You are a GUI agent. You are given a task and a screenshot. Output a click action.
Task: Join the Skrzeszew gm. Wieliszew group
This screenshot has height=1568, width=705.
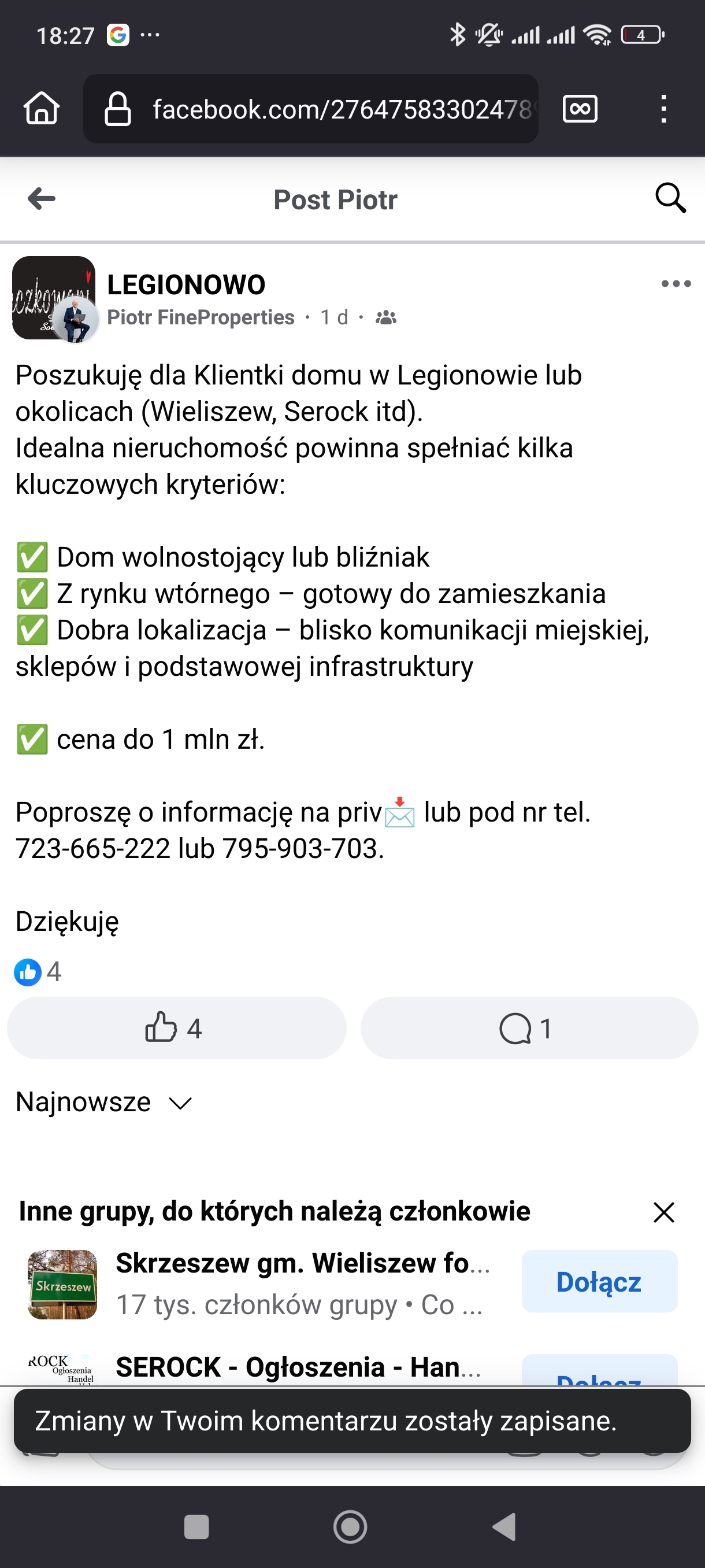pyautogui.click(x=599, y=1281)
